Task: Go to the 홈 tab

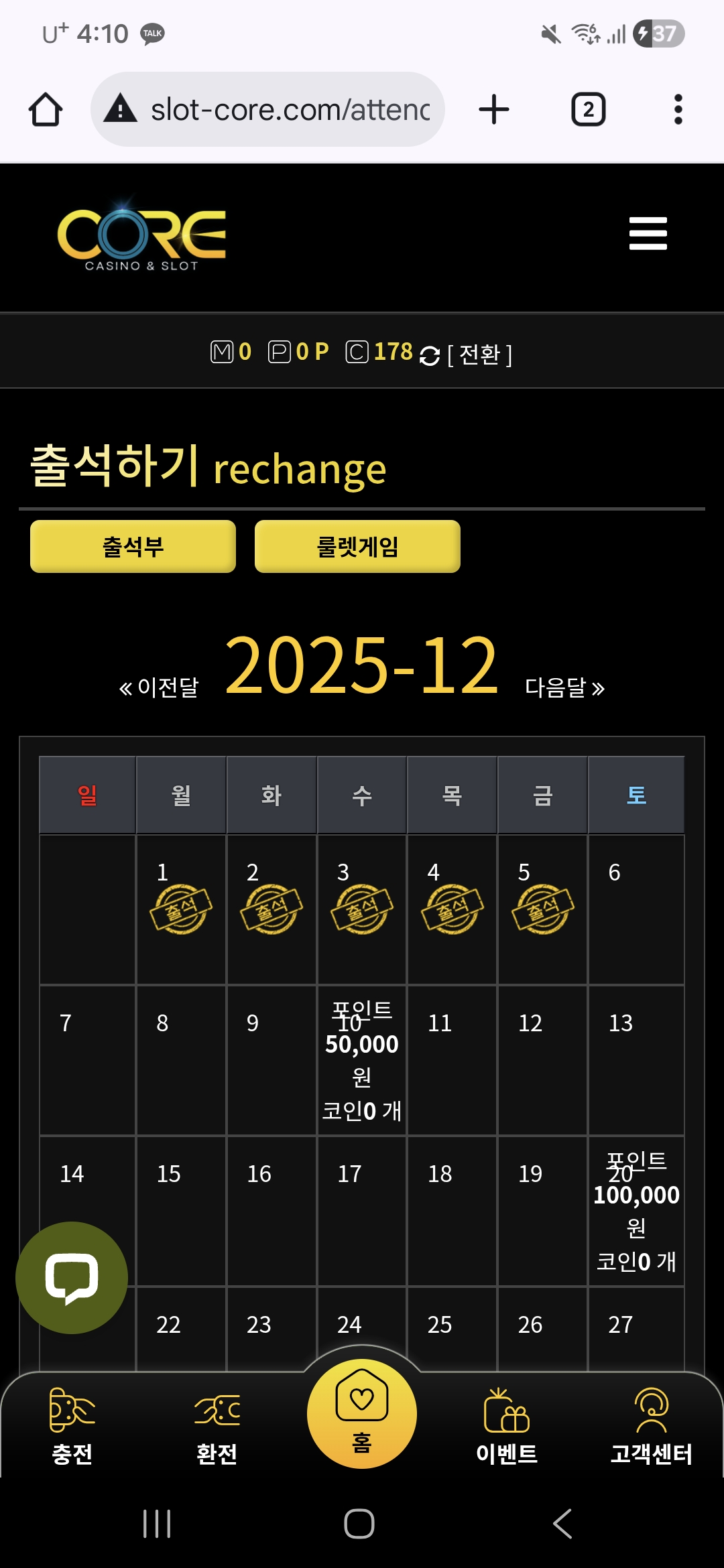Action: [362, 1414]
